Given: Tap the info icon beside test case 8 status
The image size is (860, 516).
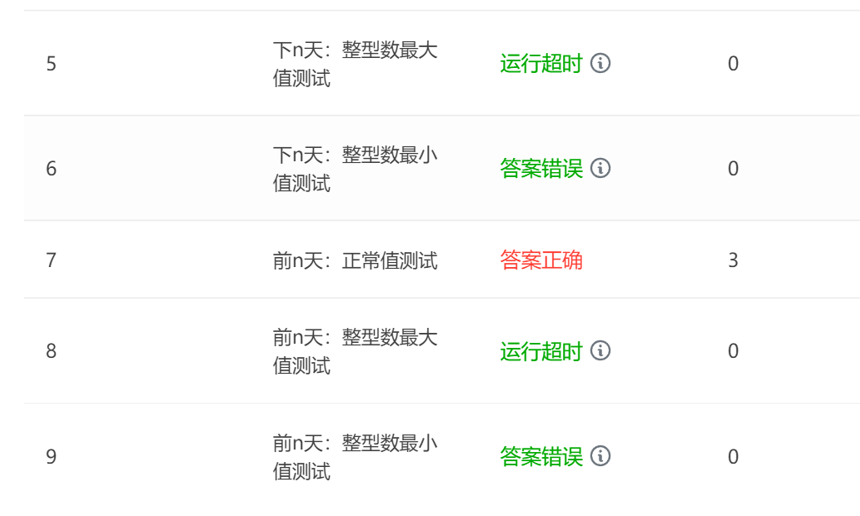Looking at the screenshot, I should 600,351.
